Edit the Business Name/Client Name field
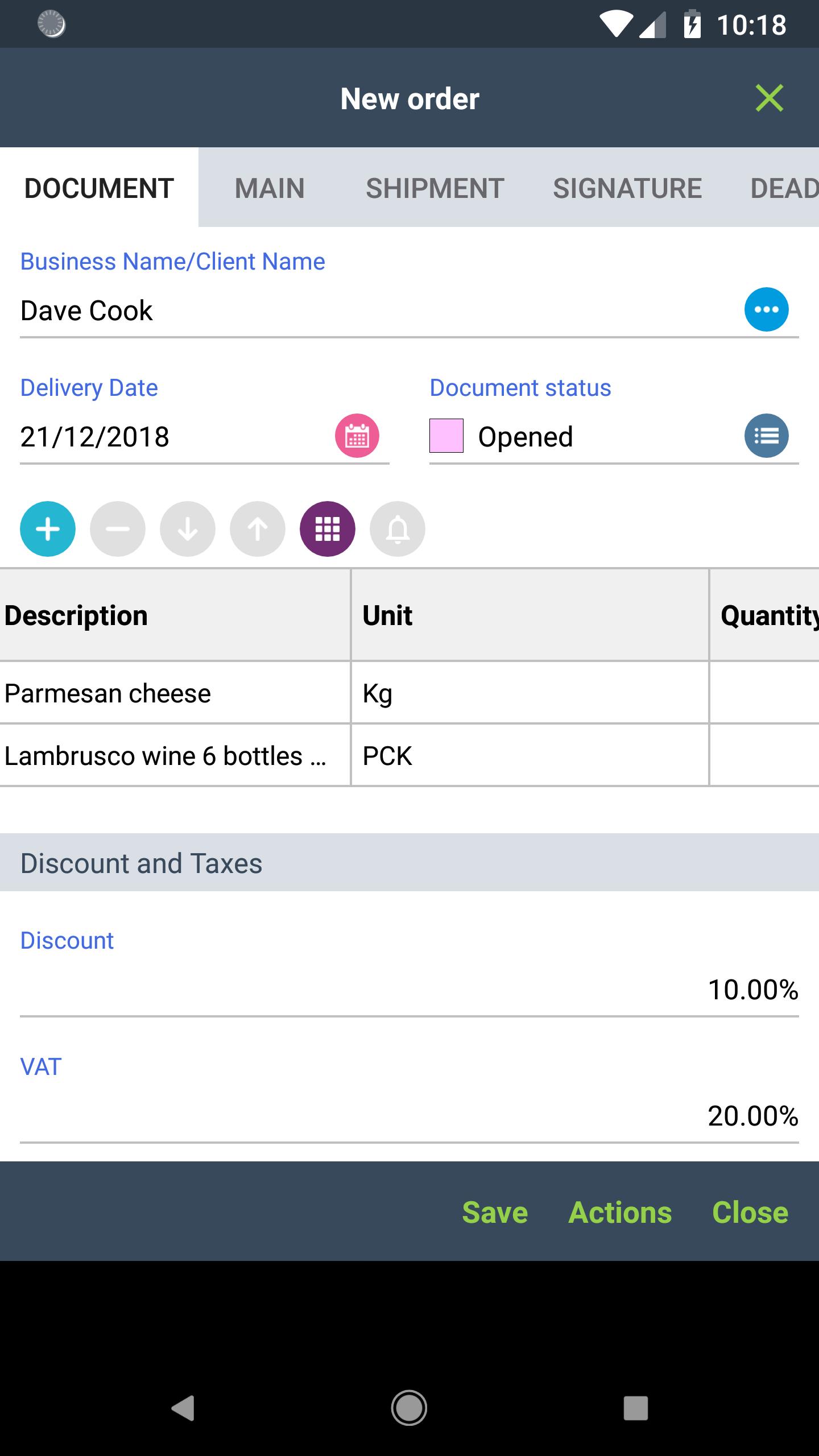Viewport: 819px width, 1456px height. [x=375, y=311]
